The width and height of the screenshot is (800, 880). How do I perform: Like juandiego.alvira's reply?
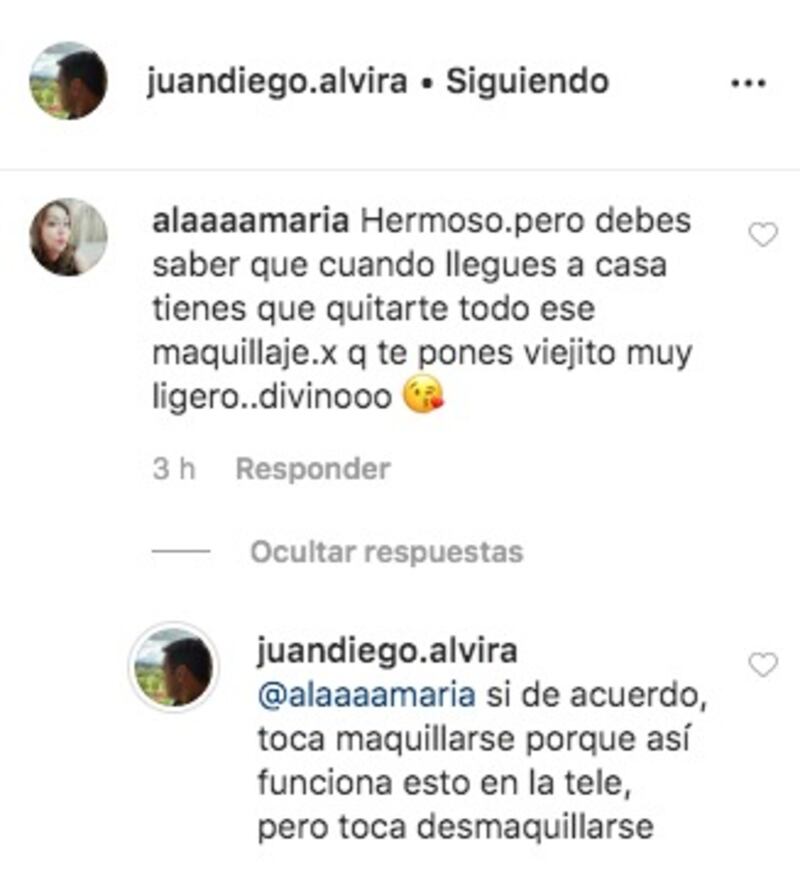763,665
